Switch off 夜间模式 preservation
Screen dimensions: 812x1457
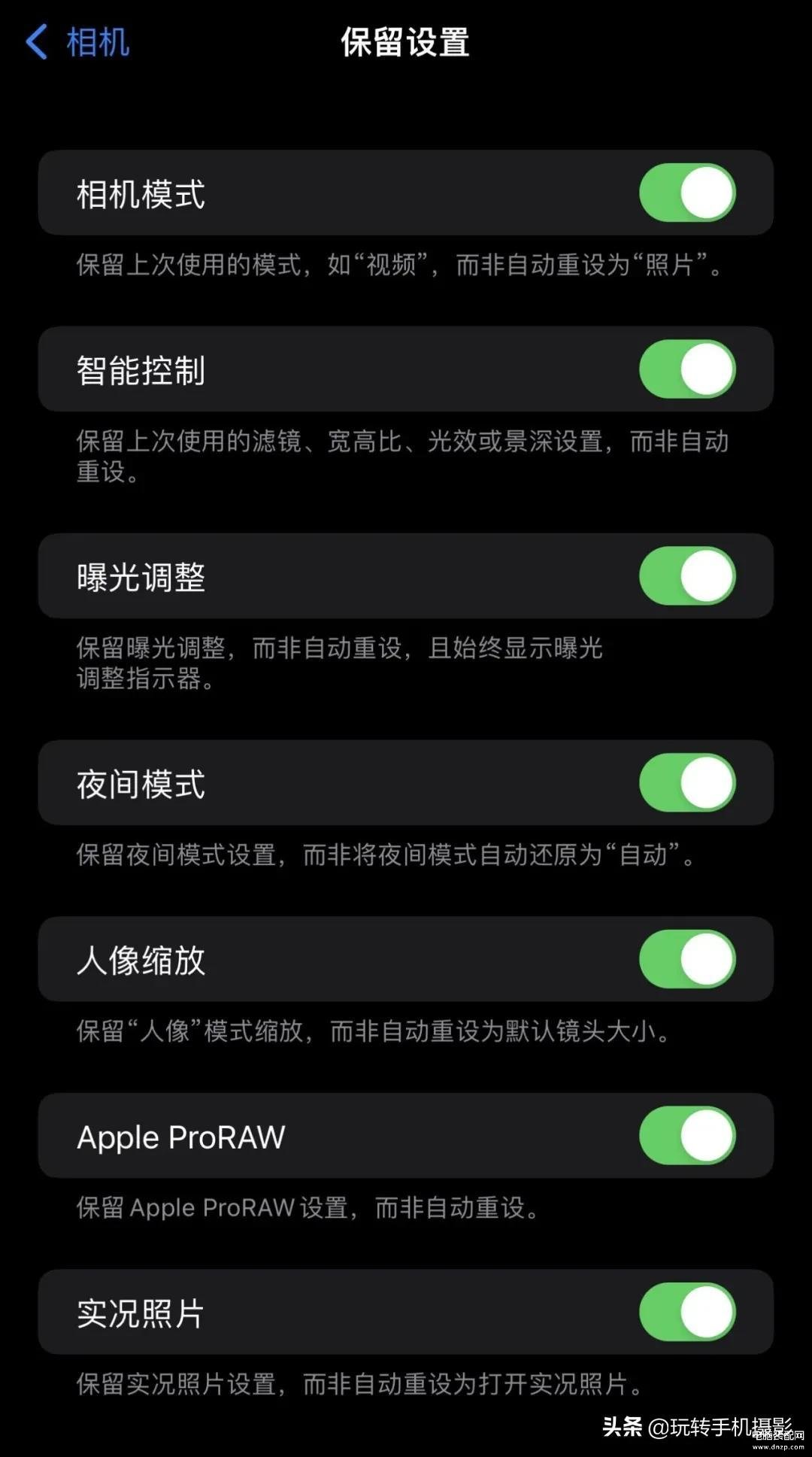(x=686, y=782)
